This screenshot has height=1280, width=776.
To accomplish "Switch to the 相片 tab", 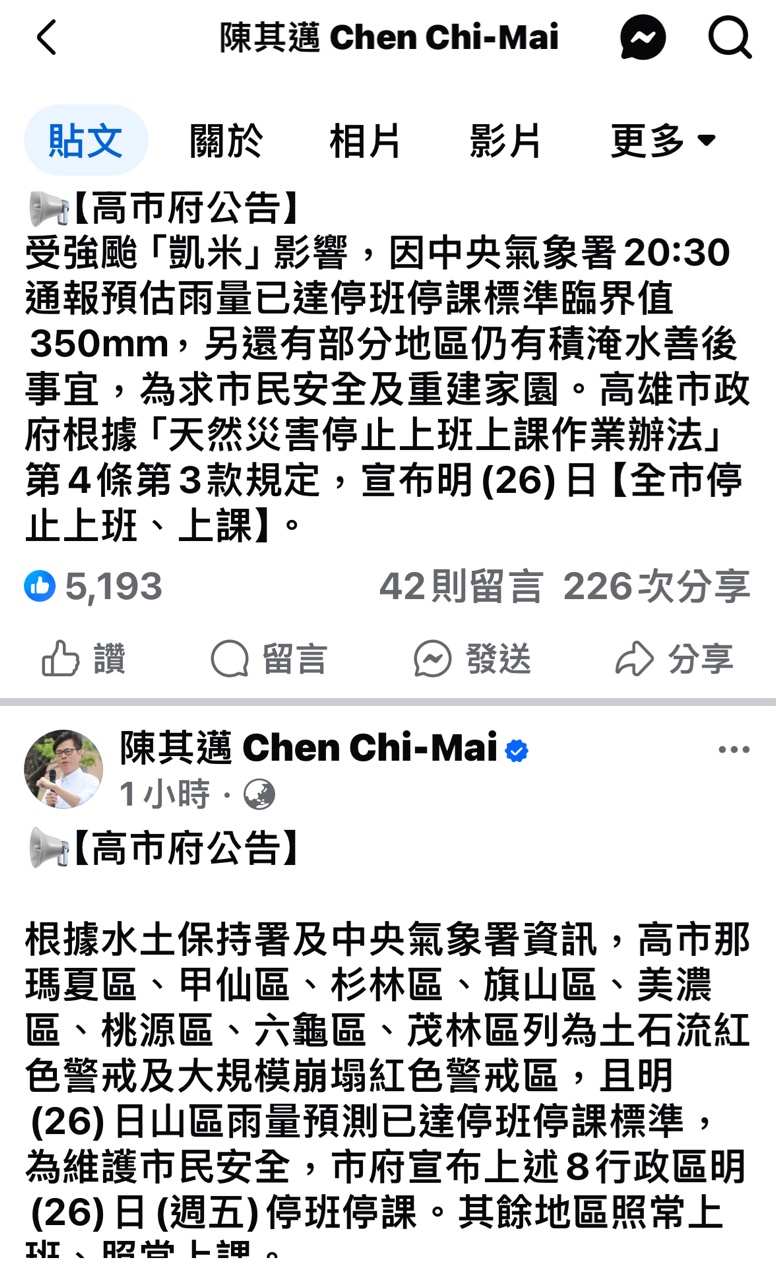I will point(365,141).
